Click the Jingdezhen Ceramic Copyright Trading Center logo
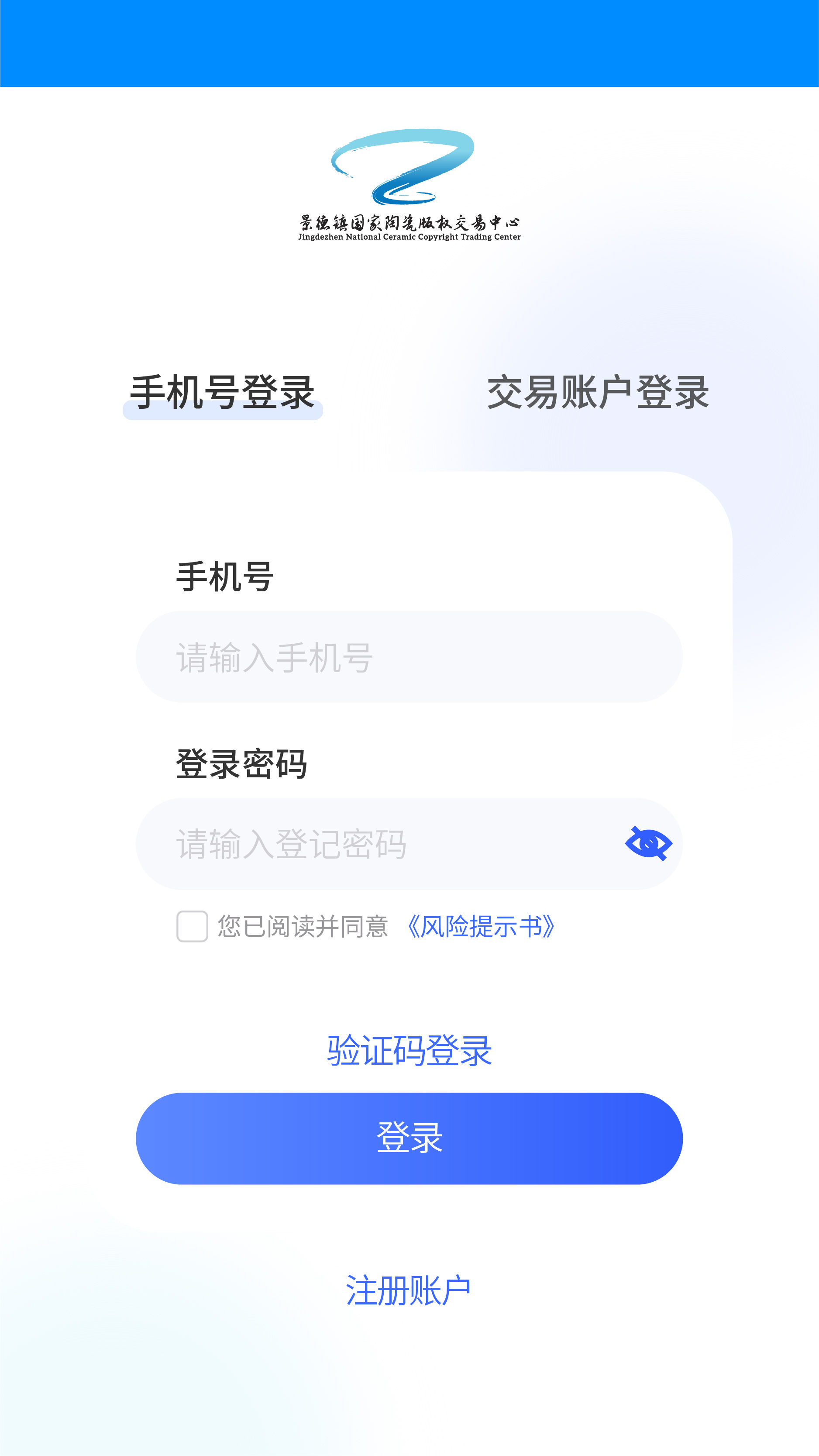 click(409, 186)
